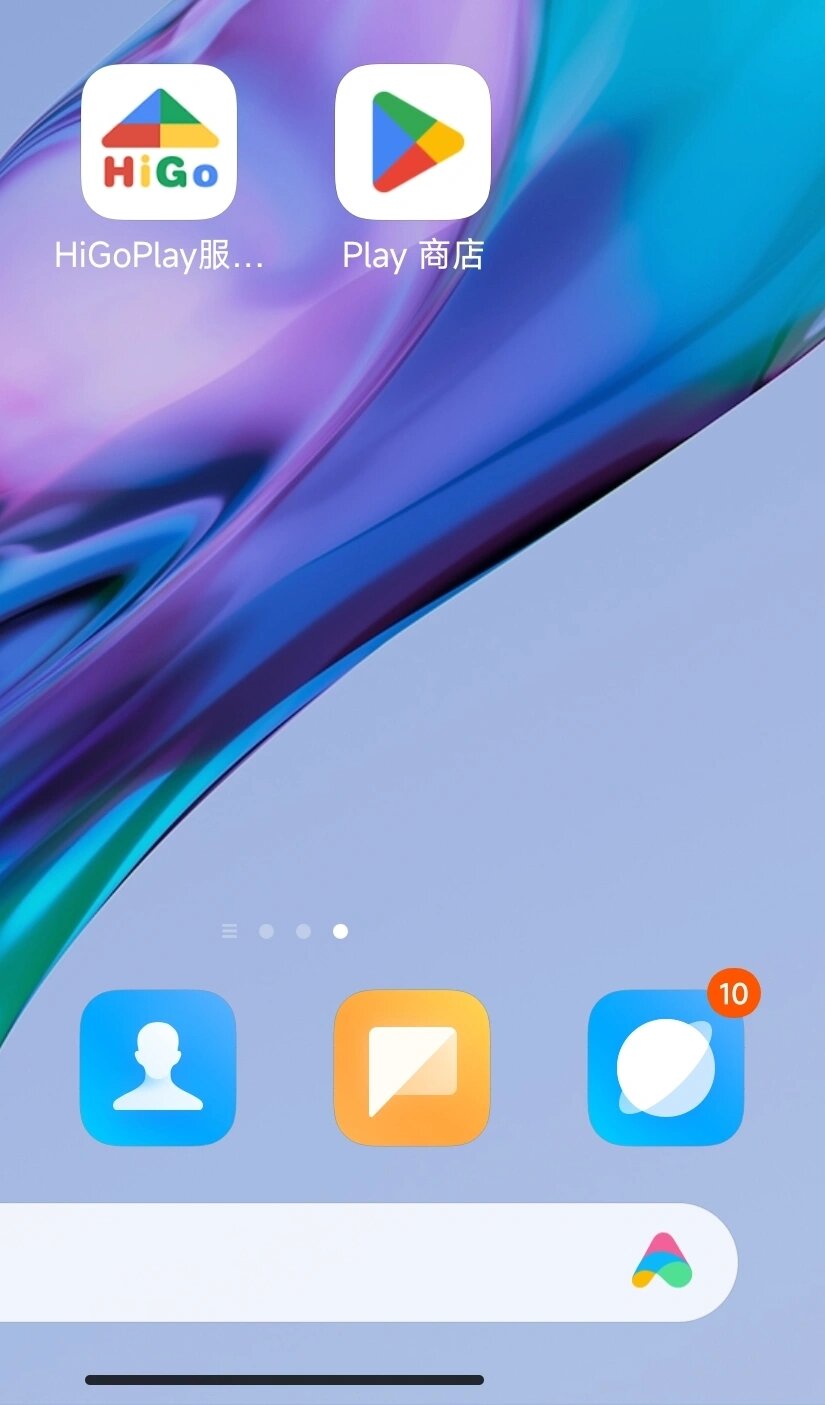825x1405 pixels.
Task: Open the Contacts app in dock
Action: (x=158, y=1067)
